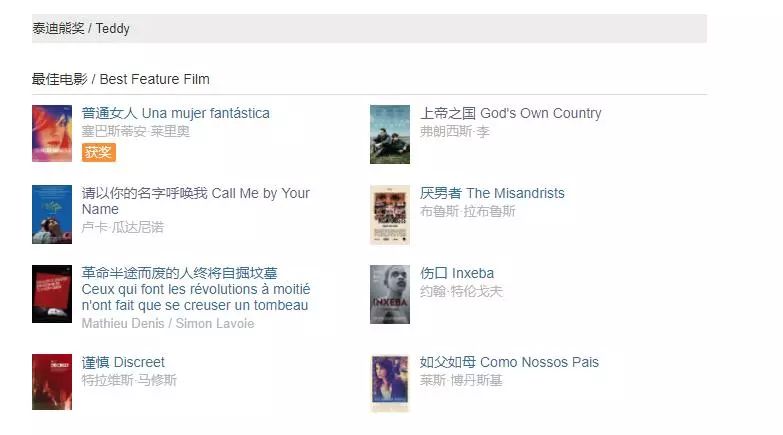Tap the poster of Una mujer fantástica
Viewport: 783px width, 435px height.
[52, 134]
